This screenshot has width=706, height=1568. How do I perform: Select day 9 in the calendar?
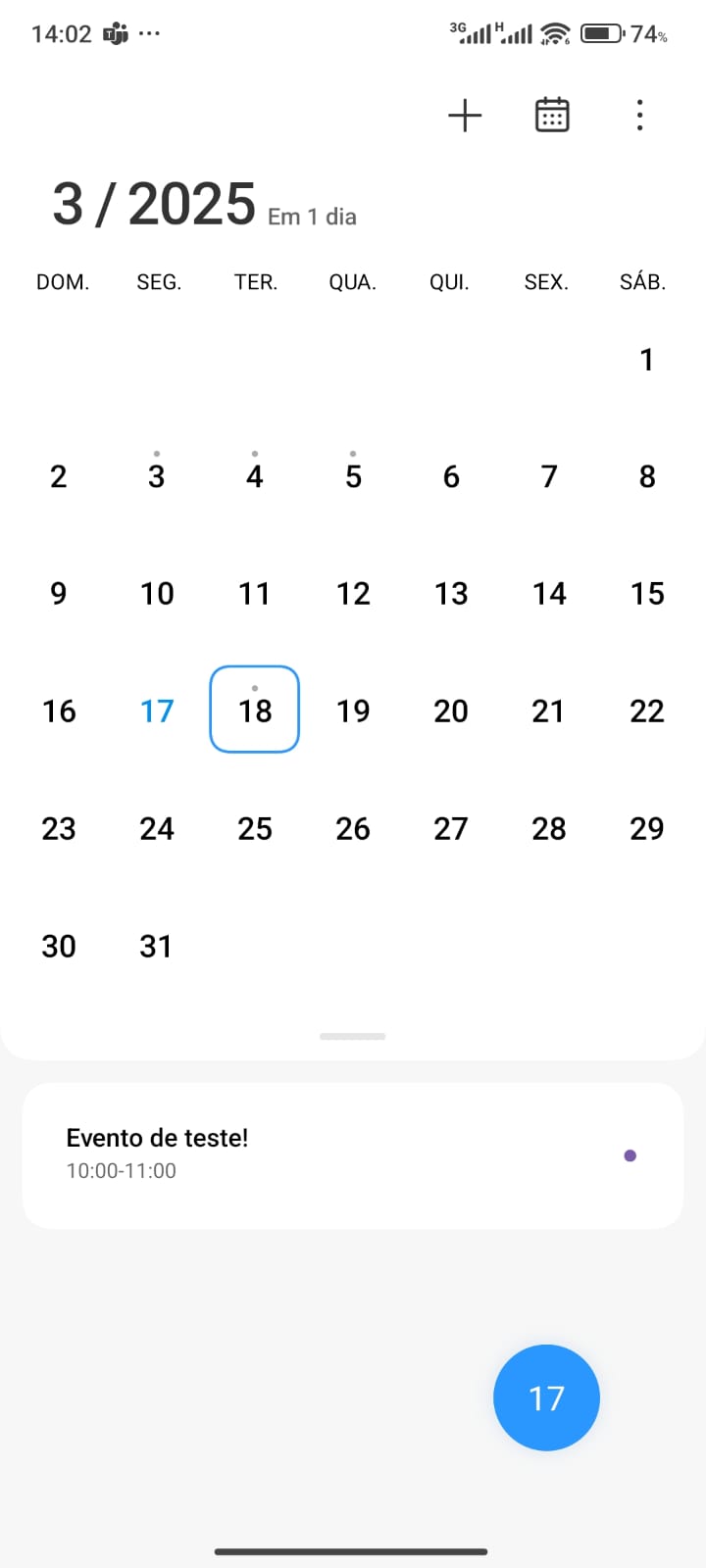point(59,593)
